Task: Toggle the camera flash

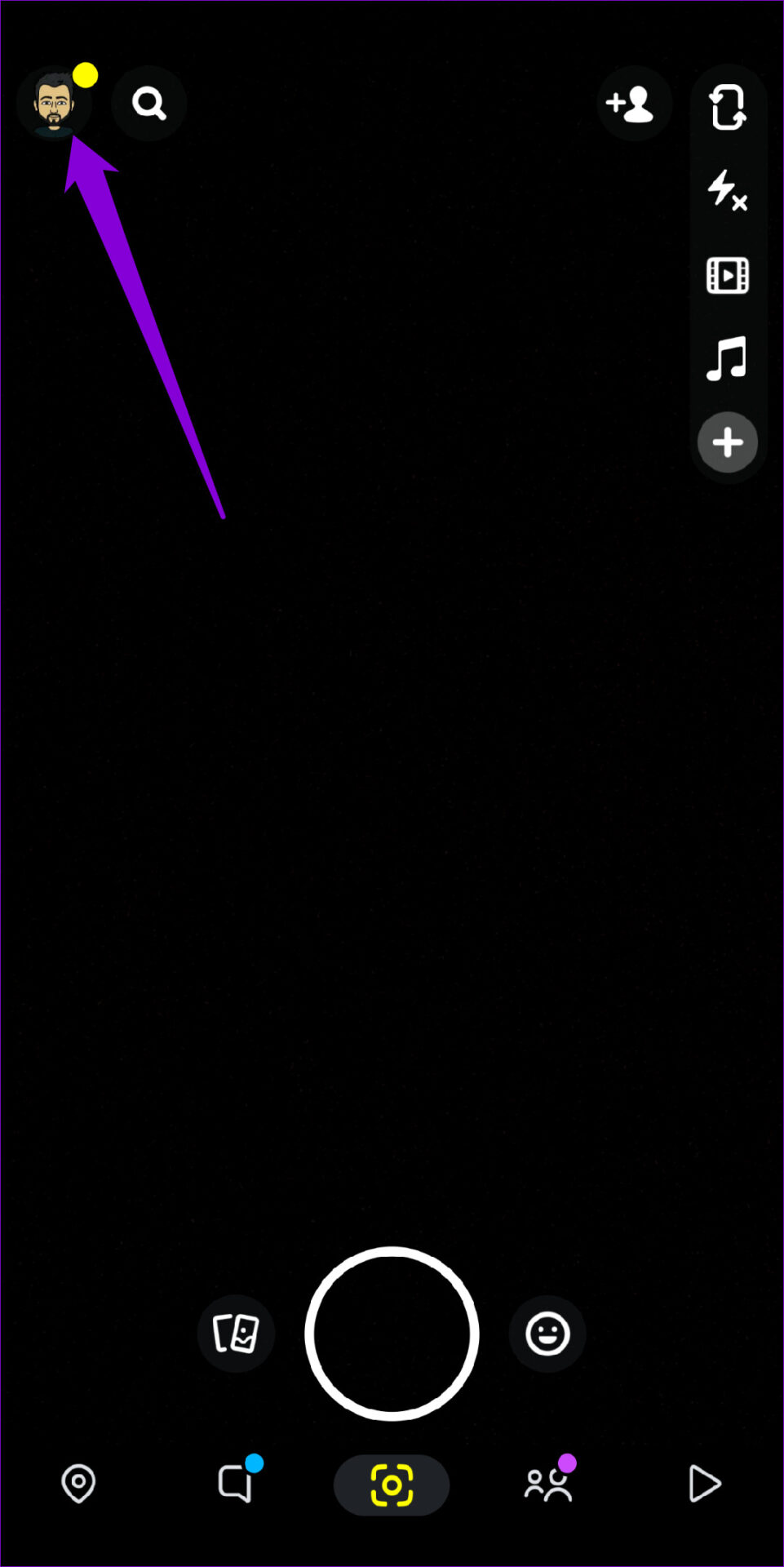Action: [727, 191]
